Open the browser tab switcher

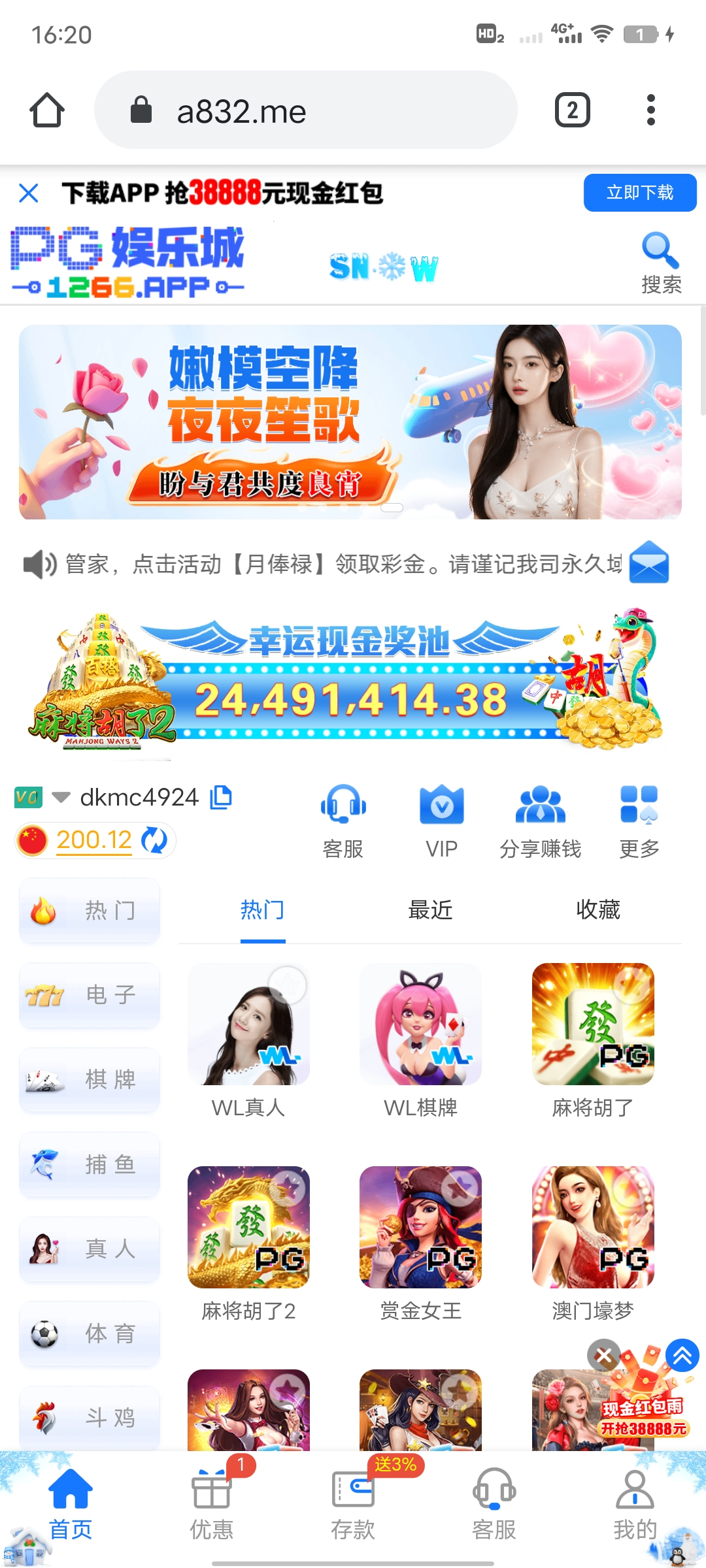point(572,110)
